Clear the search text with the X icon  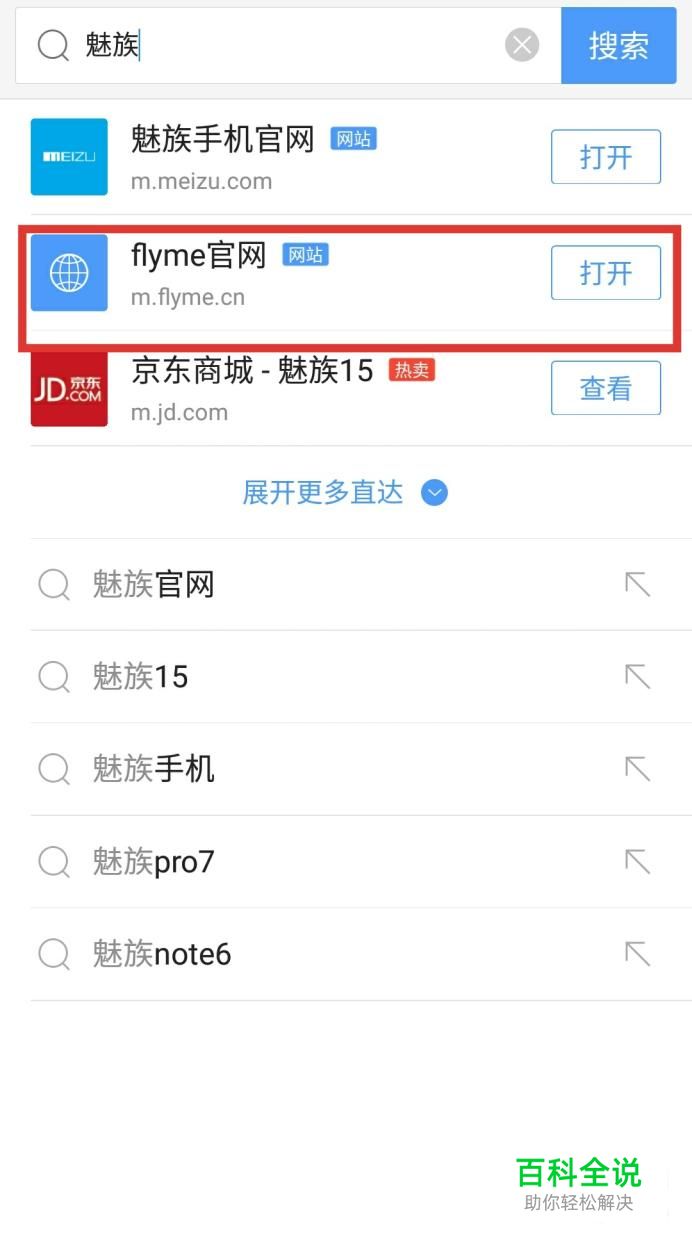(x=521, y=45)
